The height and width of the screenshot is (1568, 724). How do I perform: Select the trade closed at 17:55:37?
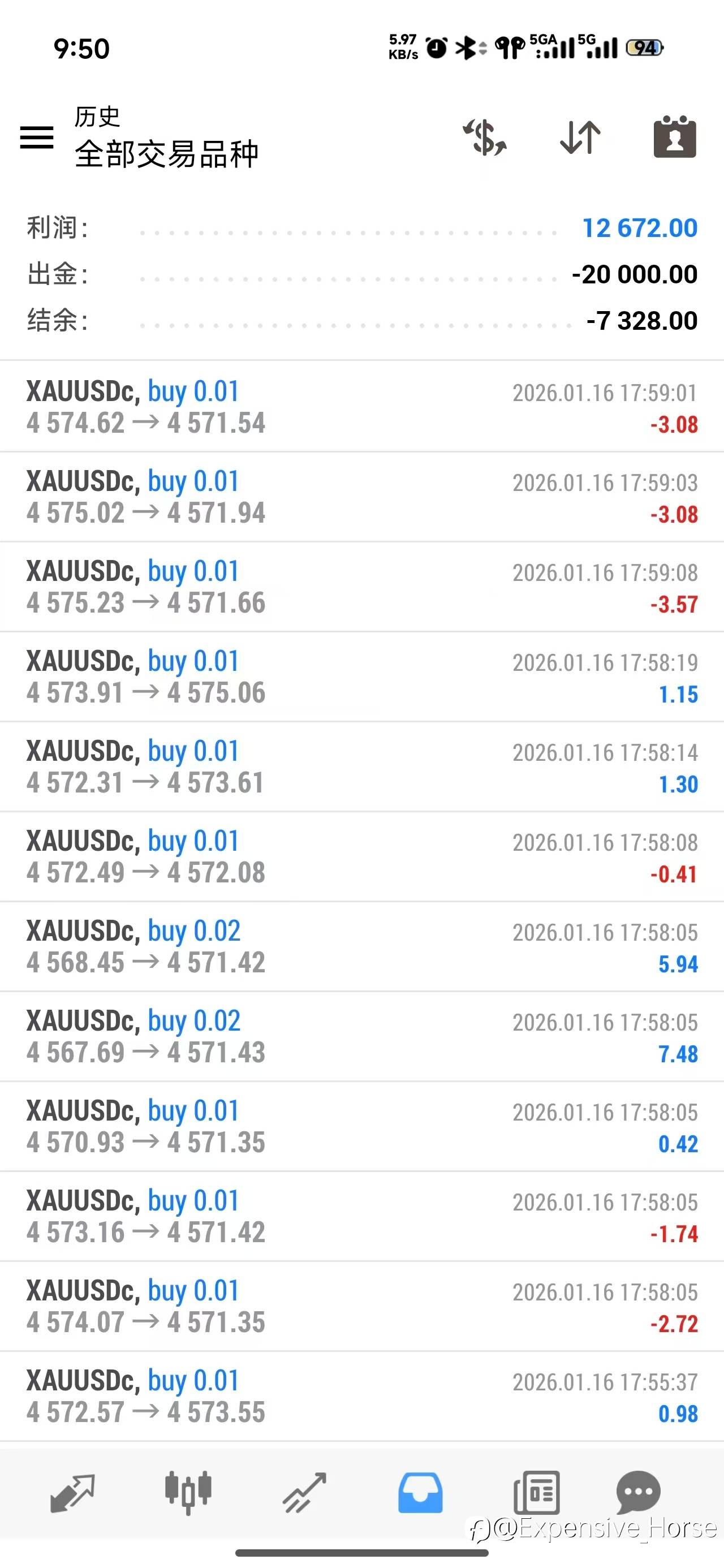361,1397
